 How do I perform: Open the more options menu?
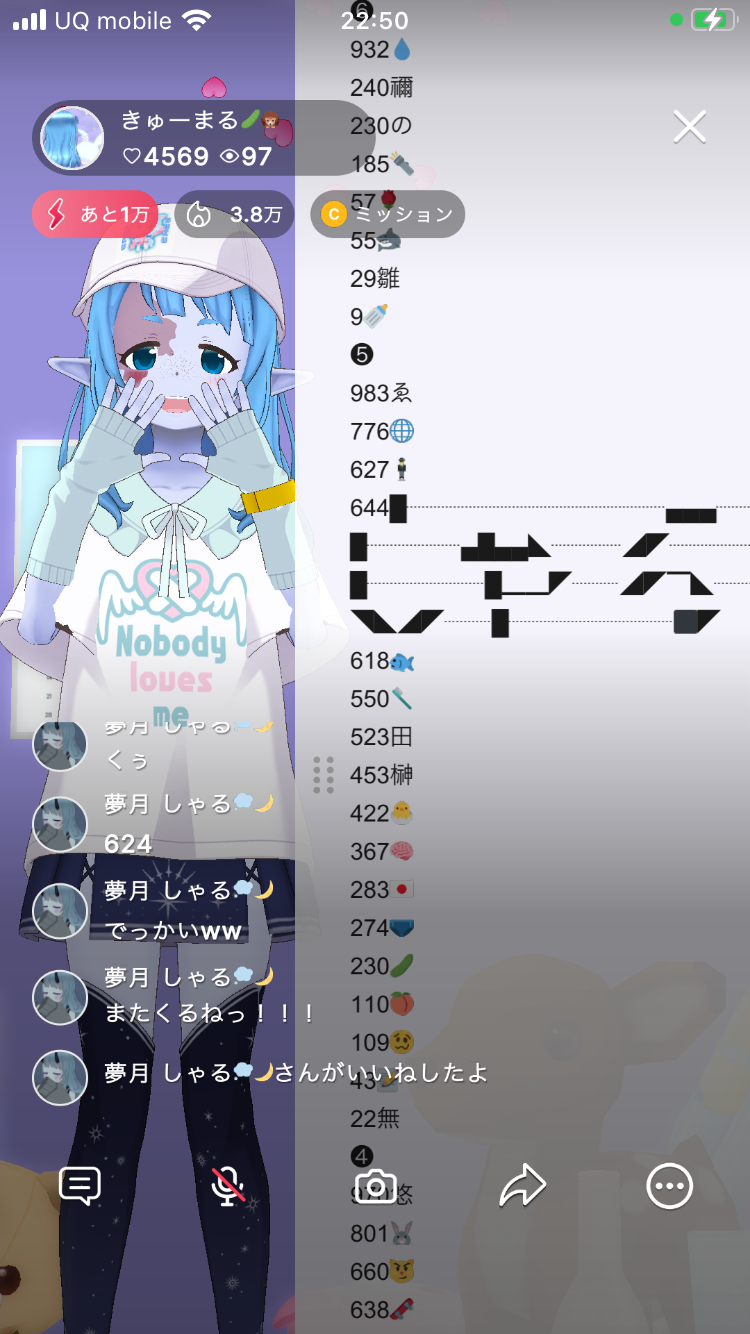point(669,1186)
